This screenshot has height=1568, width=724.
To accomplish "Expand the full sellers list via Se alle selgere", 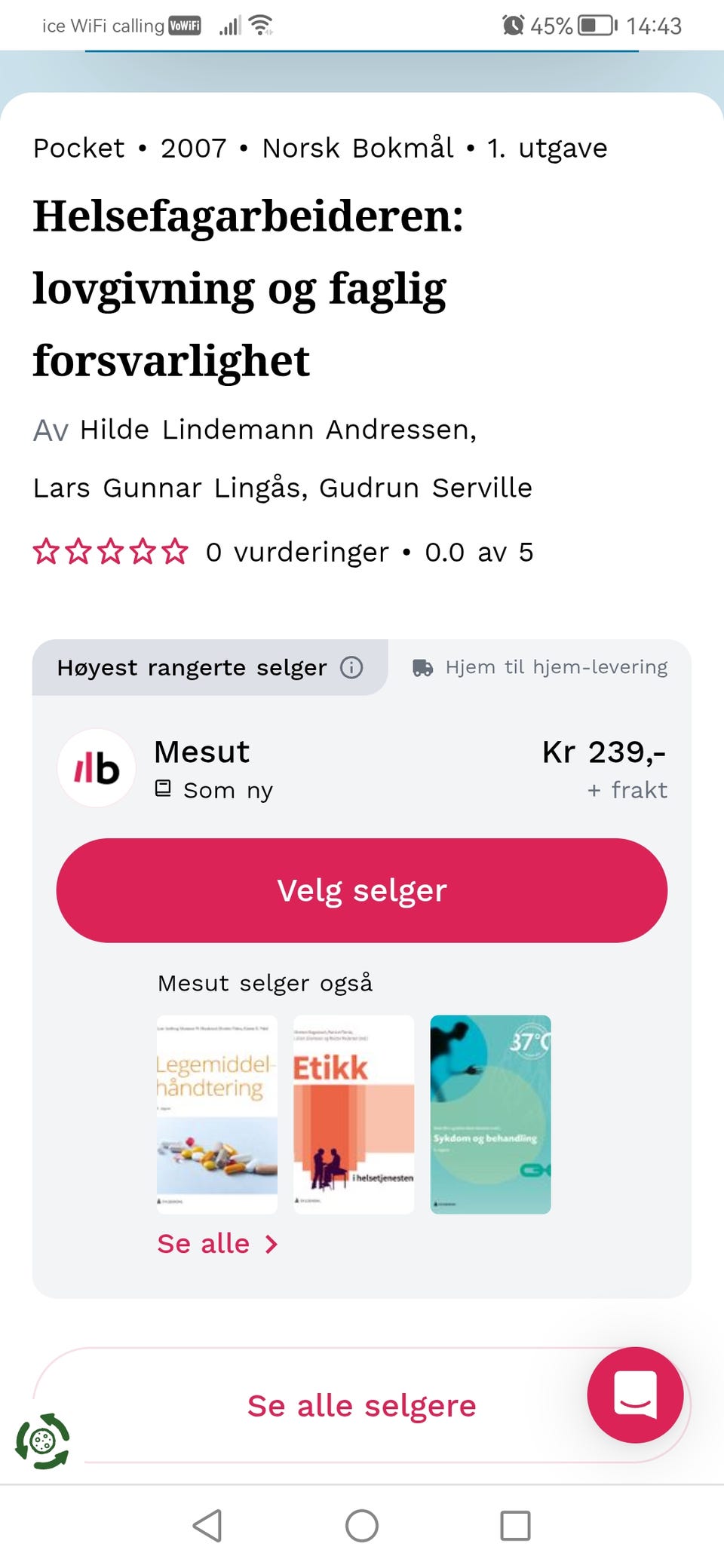I will (361, 1404).
